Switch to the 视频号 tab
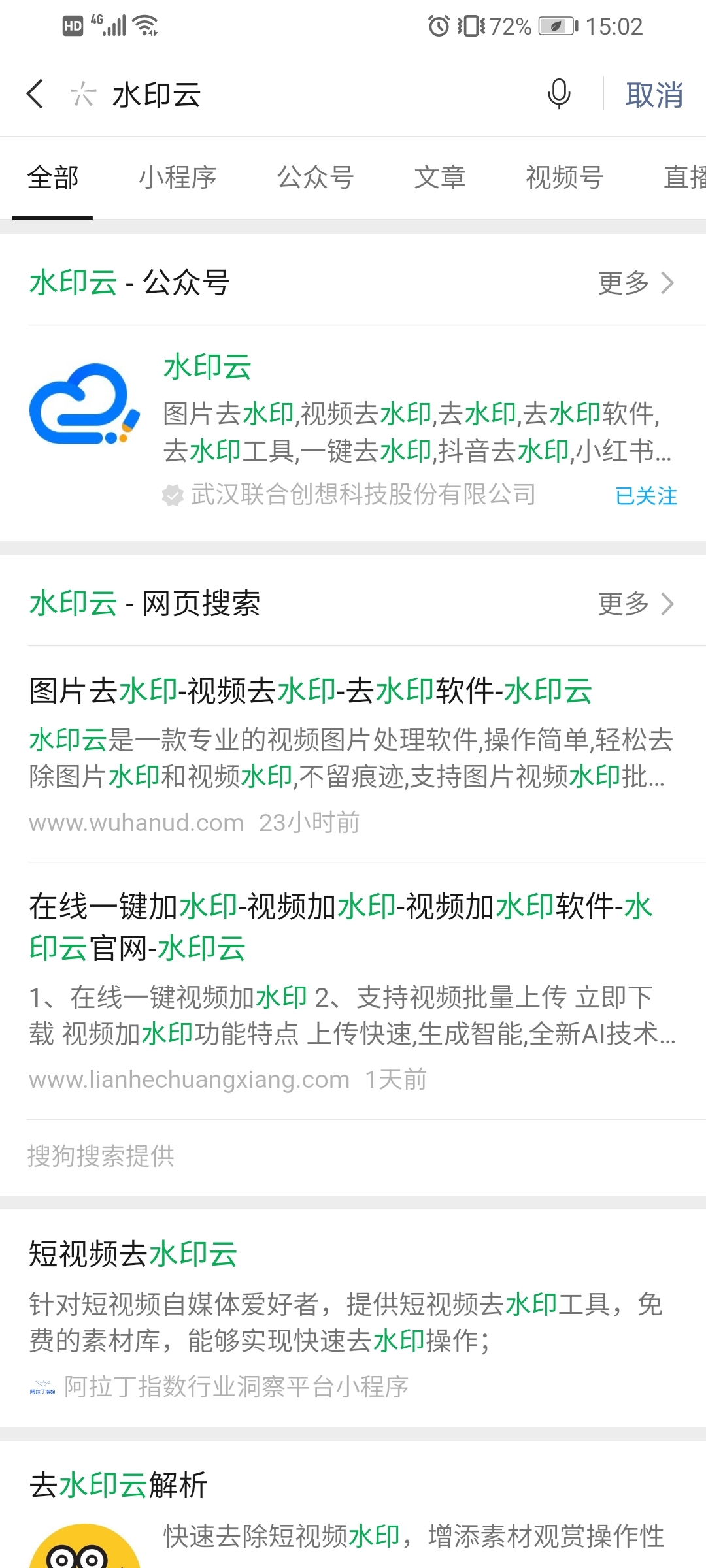The image size is (706, 1568). tap(564, 178)
